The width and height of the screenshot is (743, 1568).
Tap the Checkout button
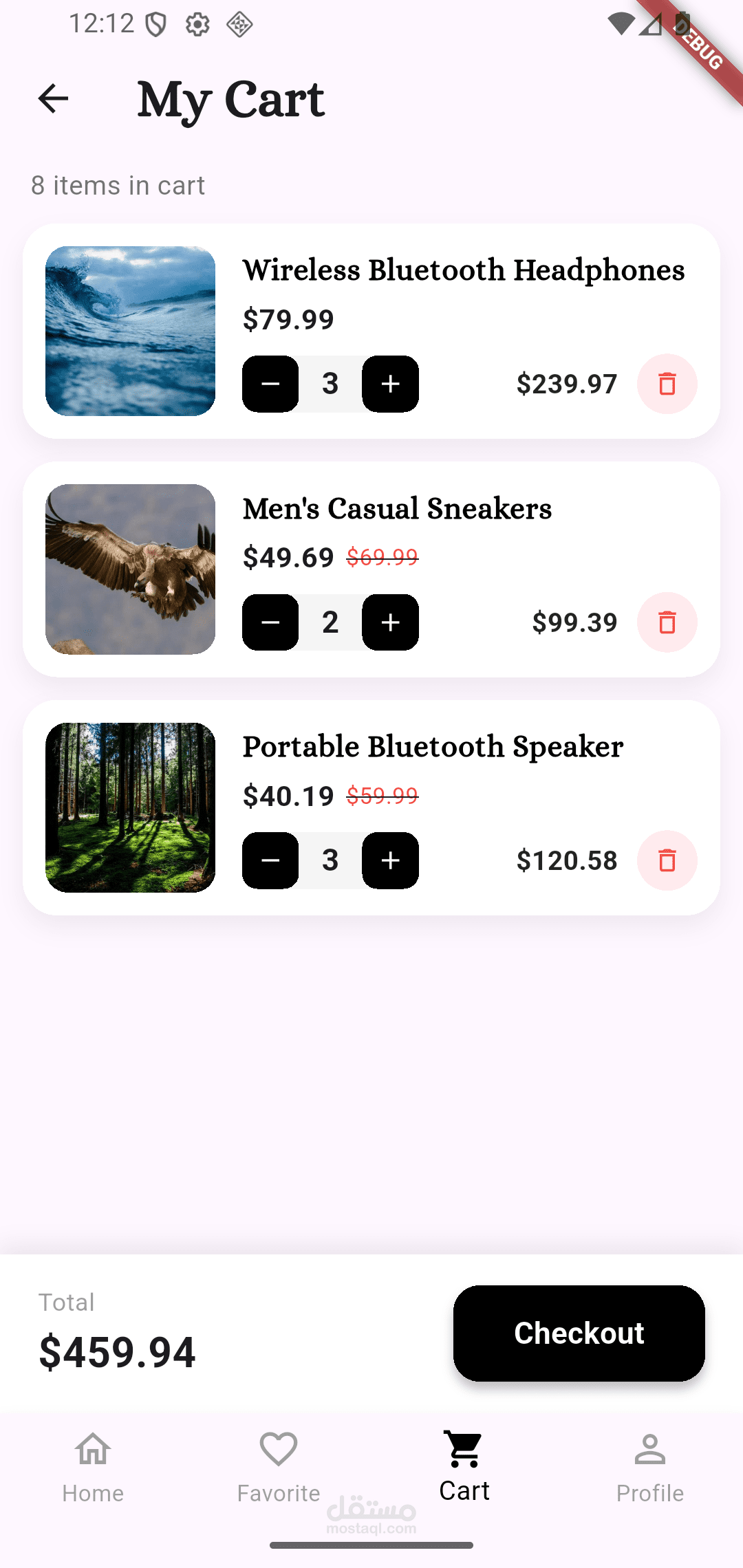[579, 1333]
